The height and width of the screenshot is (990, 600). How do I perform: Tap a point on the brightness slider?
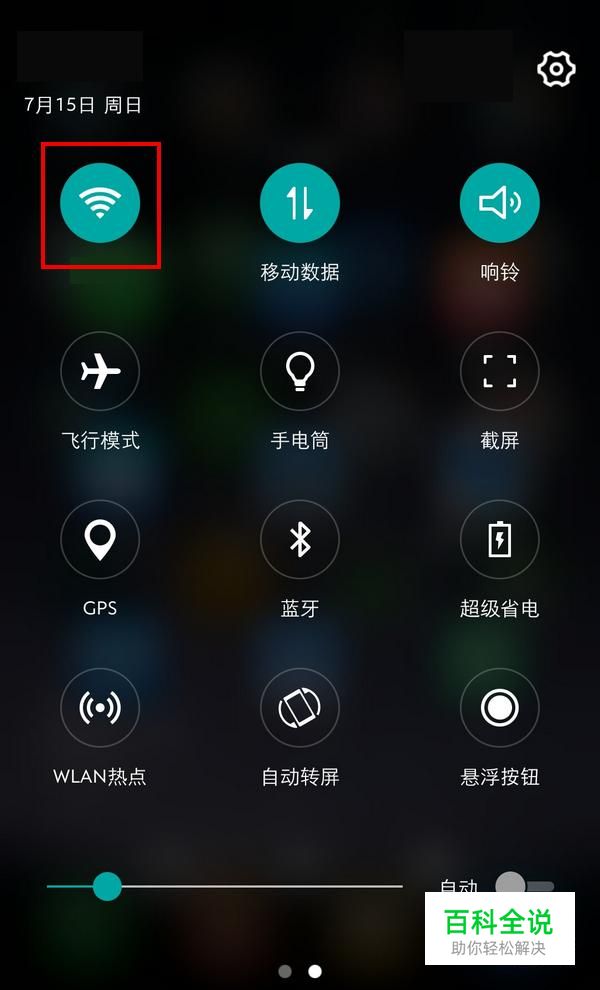(x=224, y=886)
